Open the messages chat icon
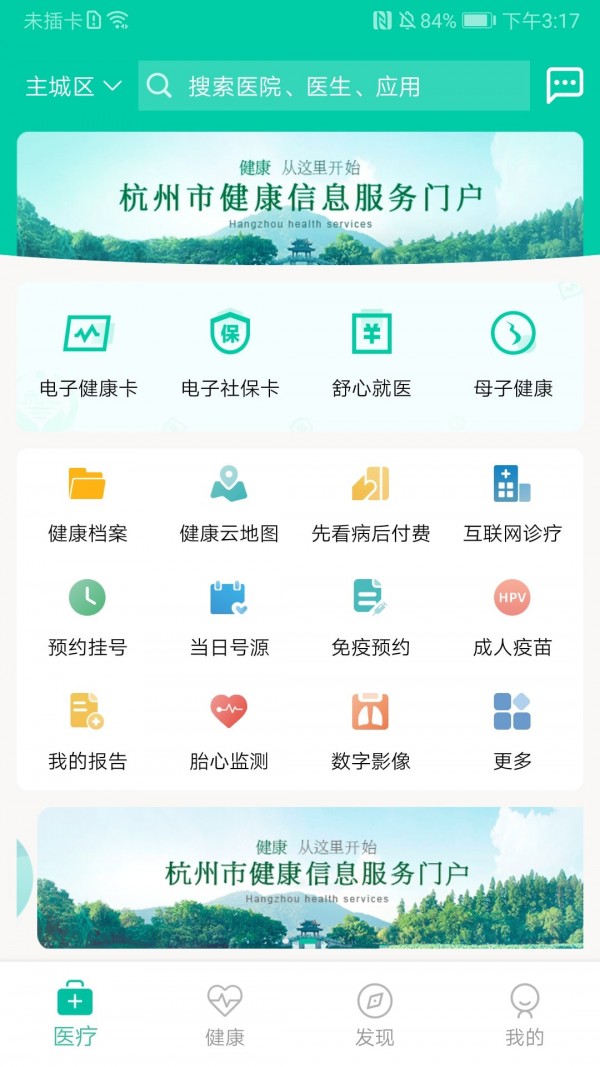 coord(564,86)
